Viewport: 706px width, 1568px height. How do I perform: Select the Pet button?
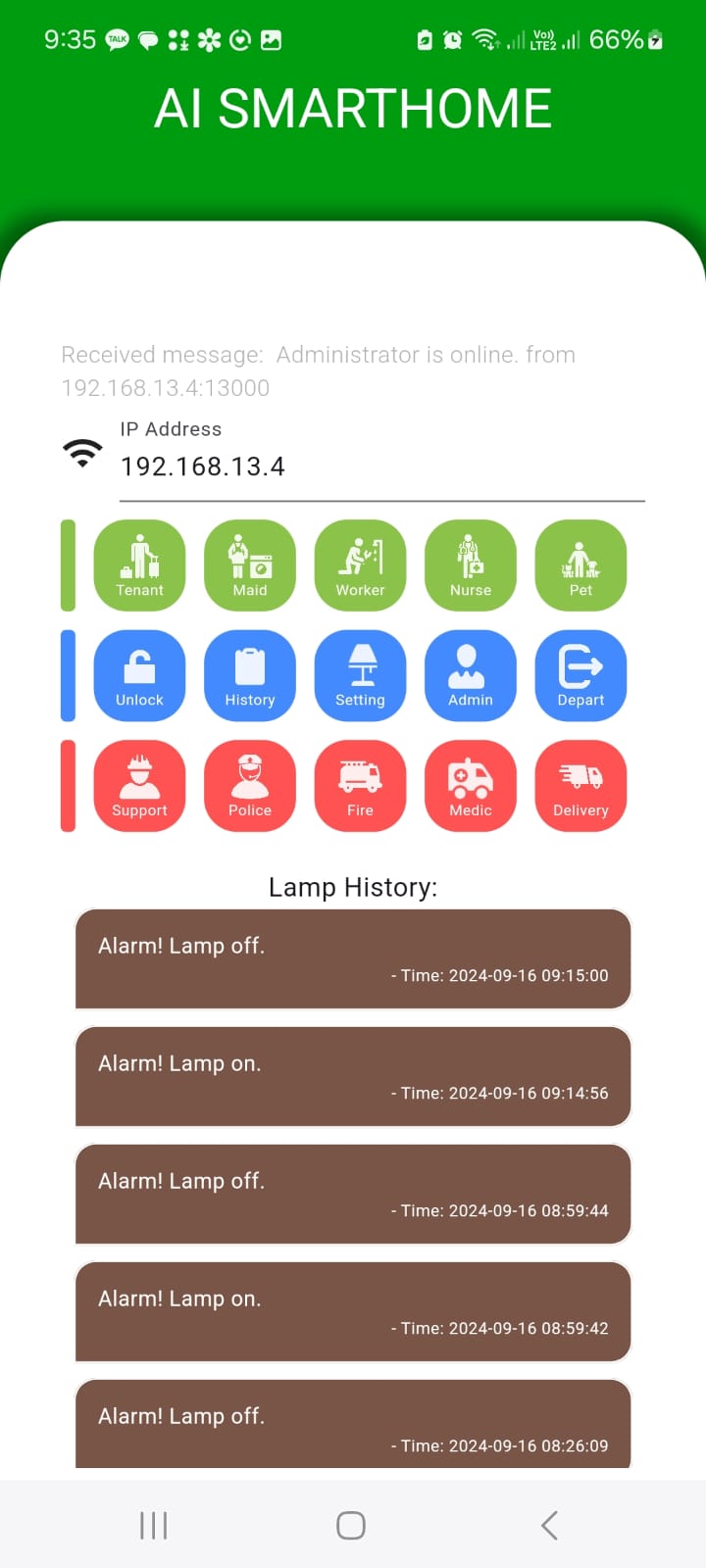coord(580,565)
